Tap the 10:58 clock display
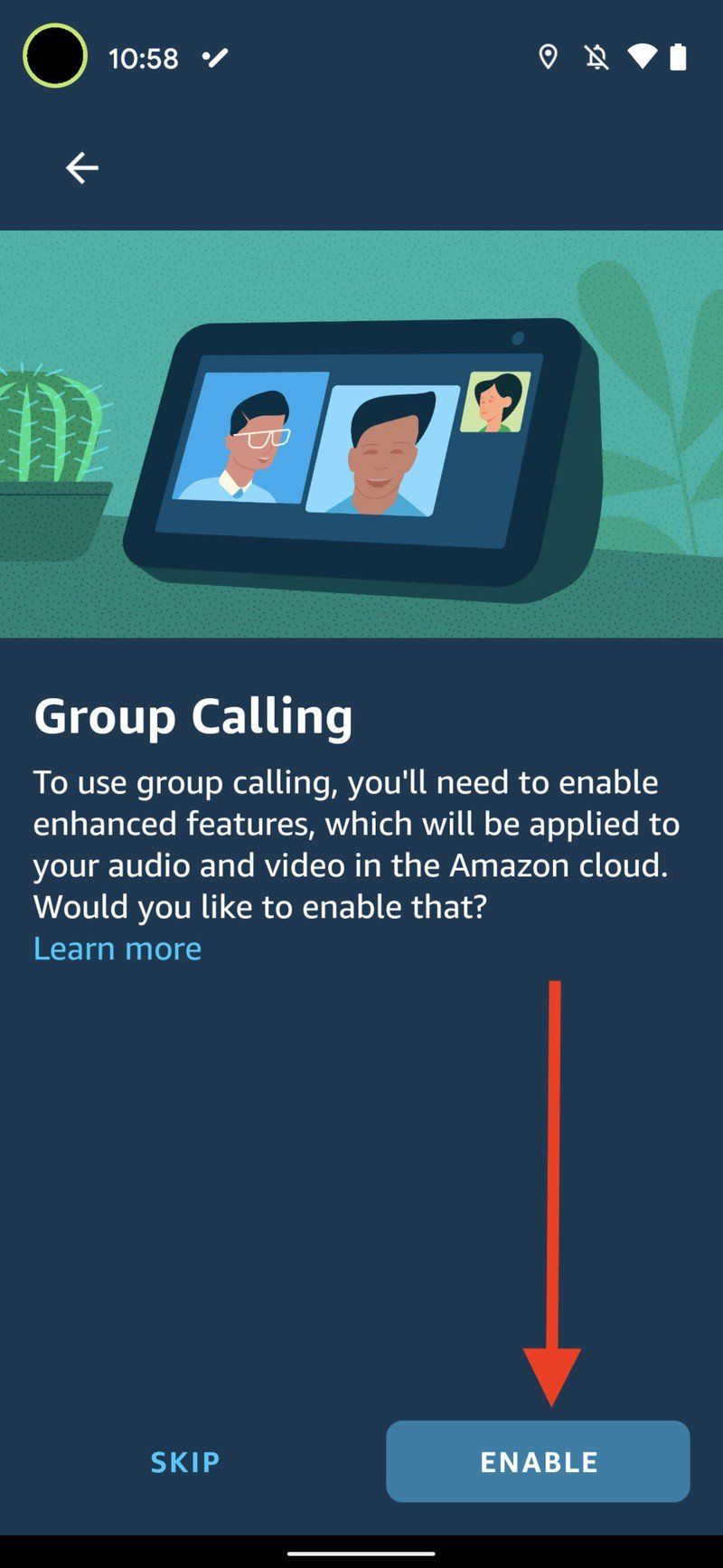The image size is (723, 1568). click(145, 58)
